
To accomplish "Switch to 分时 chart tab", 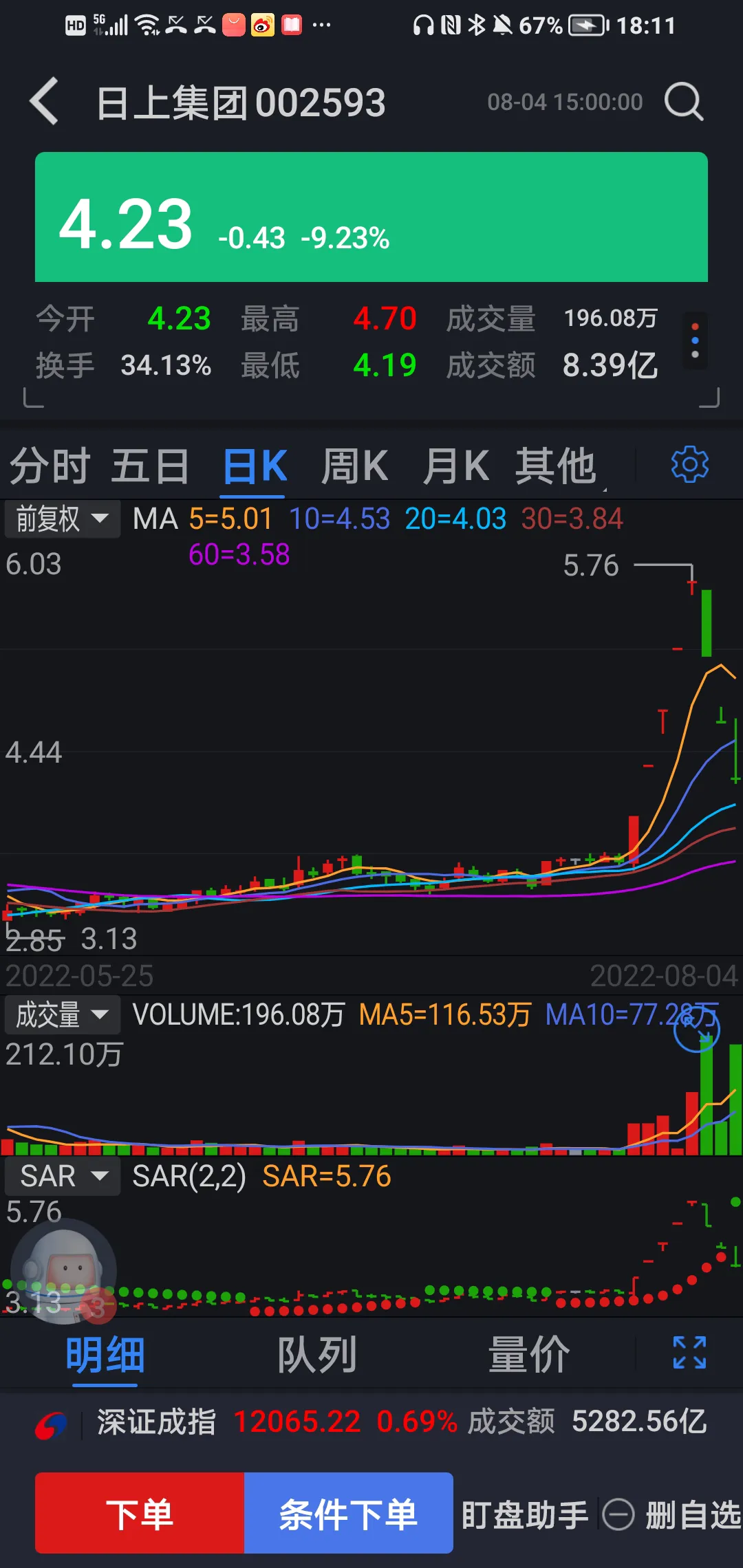I will (x=50, y=466).
